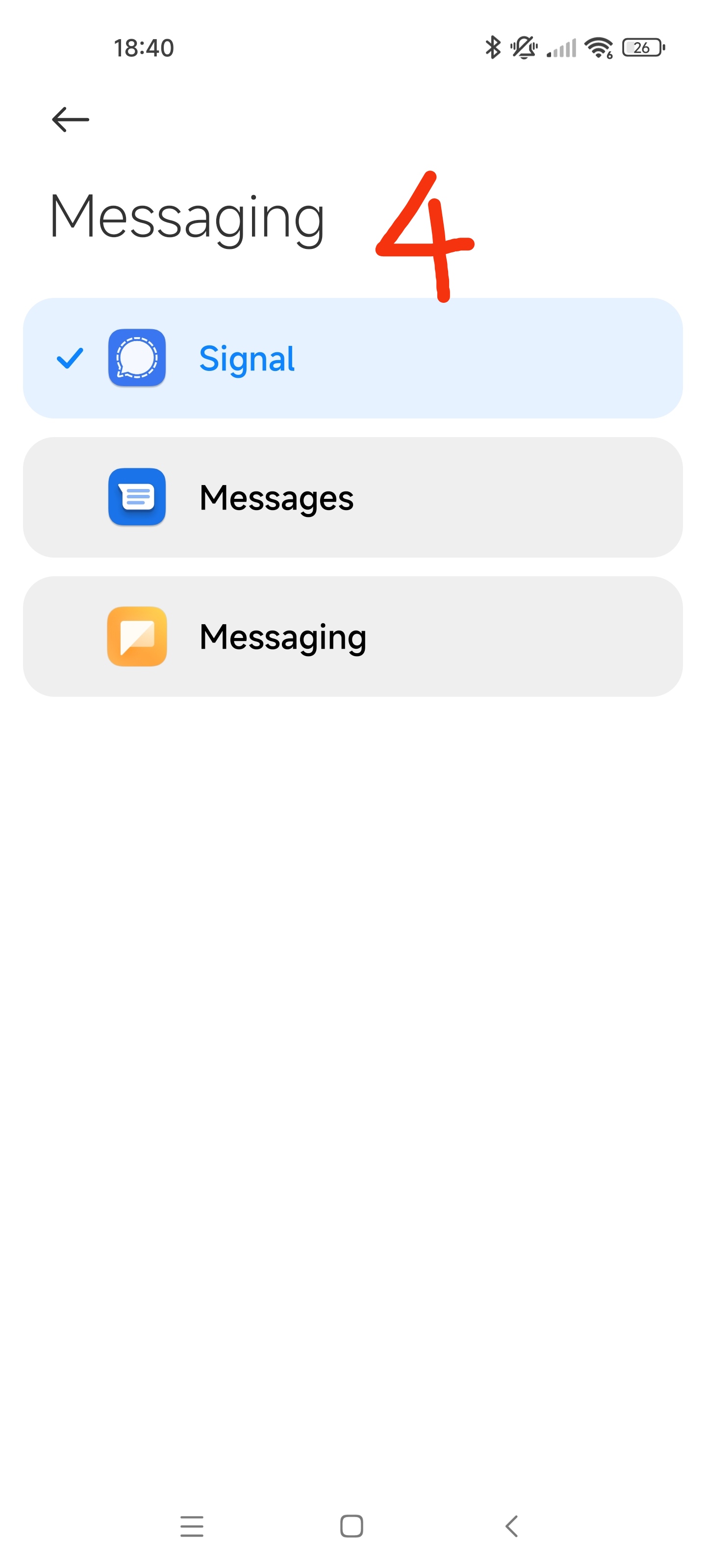Select Signal as default messaging app
The width and height of the screenshot is (706, 1568).
click(x=353, y=359)
